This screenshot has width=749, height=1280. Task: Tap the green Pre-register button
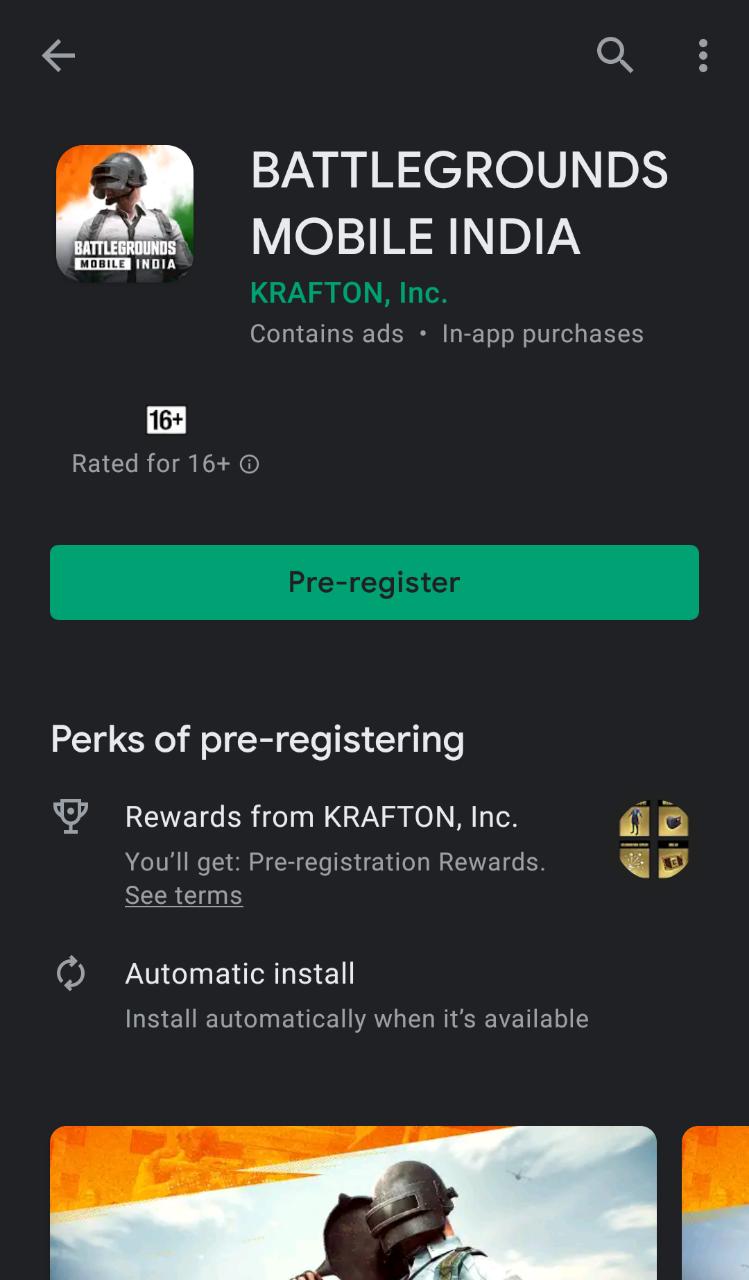coord(374,582)
